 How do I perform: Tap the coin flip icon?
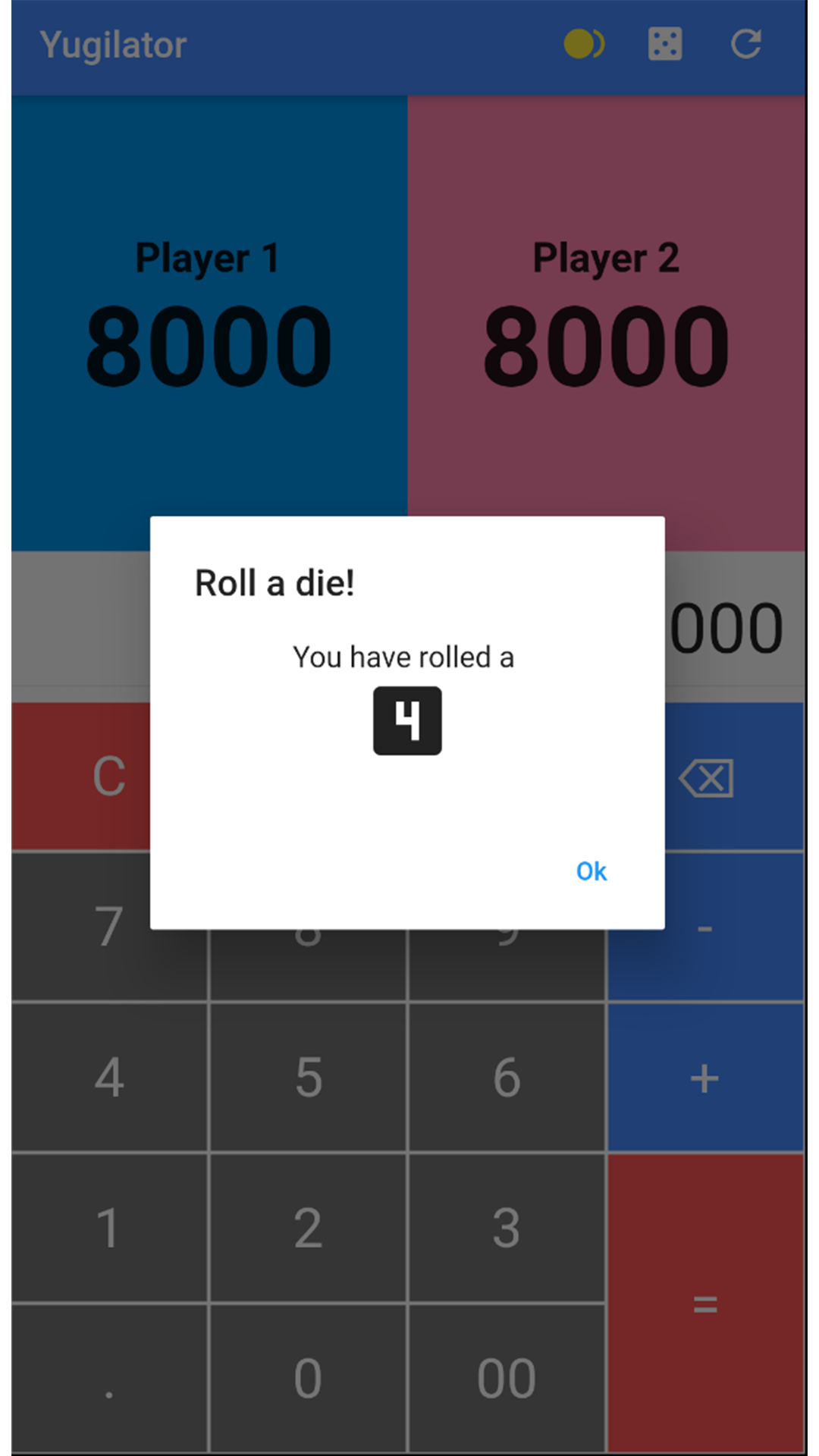(x=584, y=44)
